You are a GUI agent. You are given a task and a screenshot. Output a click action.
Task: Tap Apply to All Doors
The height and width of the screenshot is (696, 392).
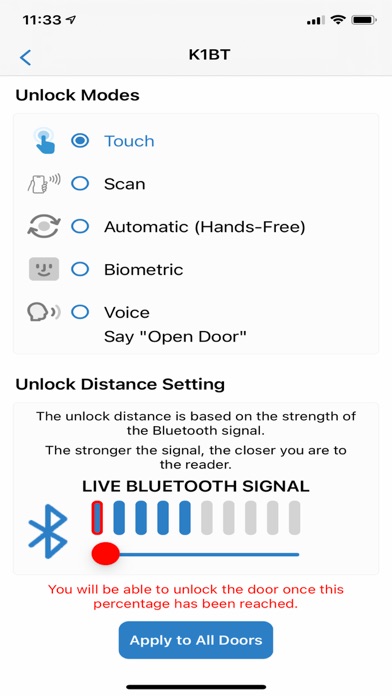tap(196, 640)
